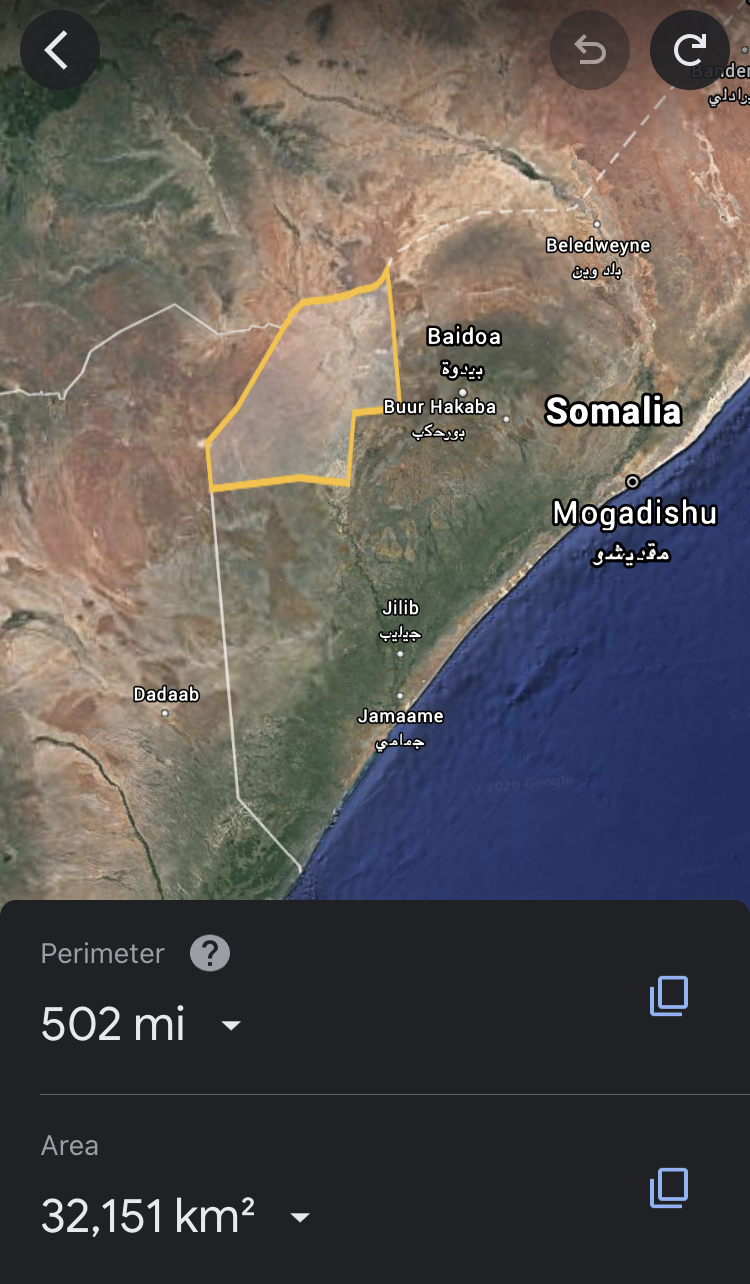Undo the last measurement point

590,49
